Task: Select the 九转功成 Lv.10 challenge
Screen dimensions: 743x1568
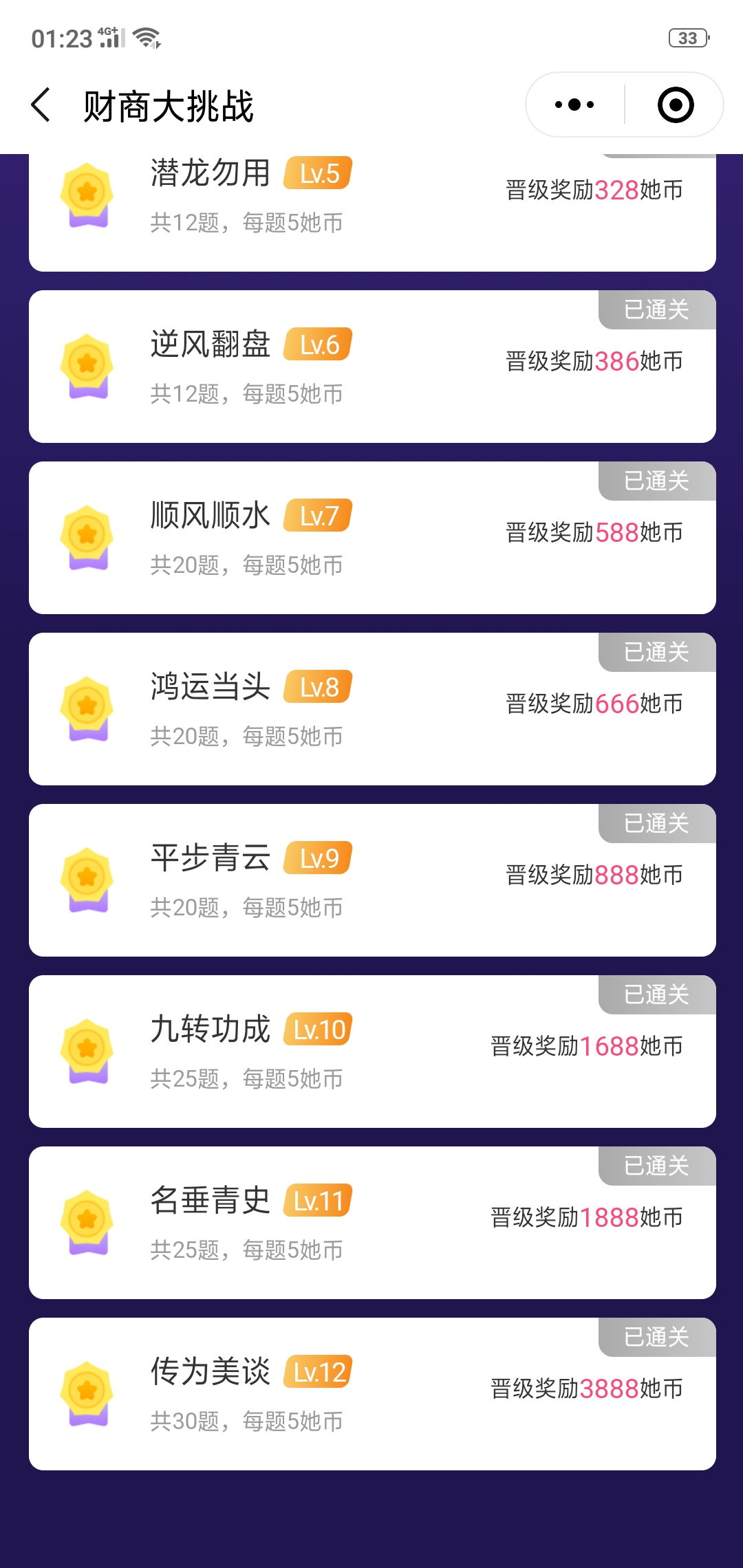Action: [372, 1052]
